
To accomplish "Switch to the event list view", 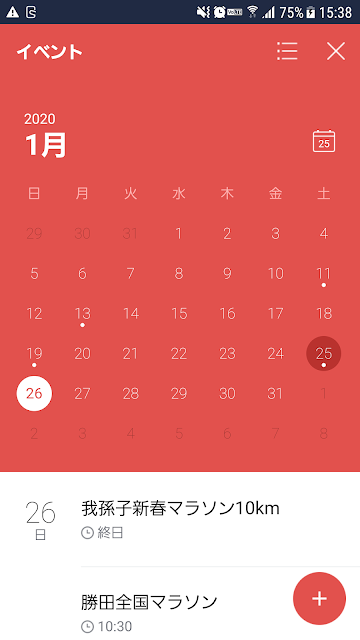I will pyautogui.click(x=287, y=51).
